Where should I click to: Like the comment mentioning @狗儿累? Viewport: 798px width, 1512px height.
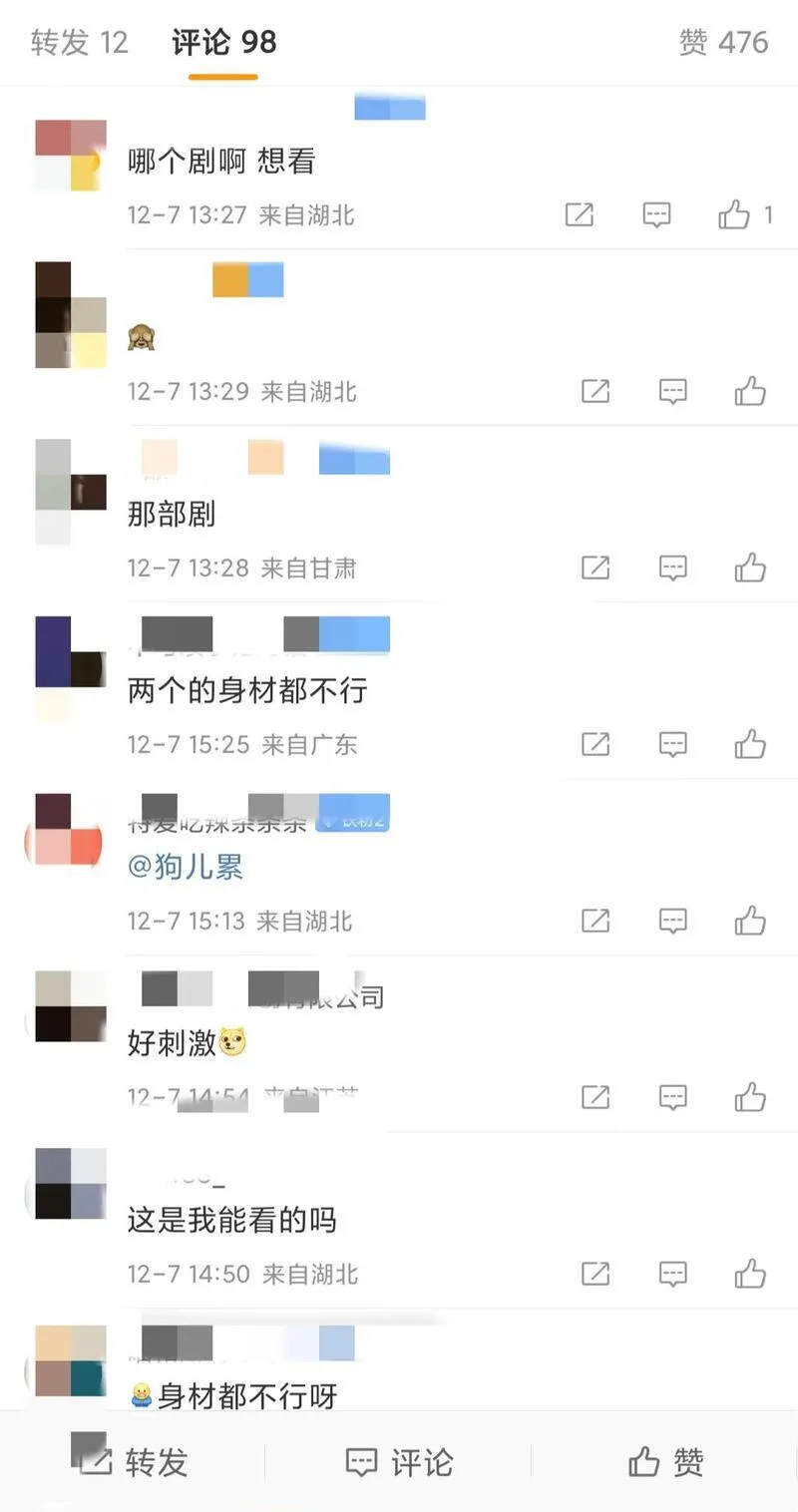[x=750, y=921]
